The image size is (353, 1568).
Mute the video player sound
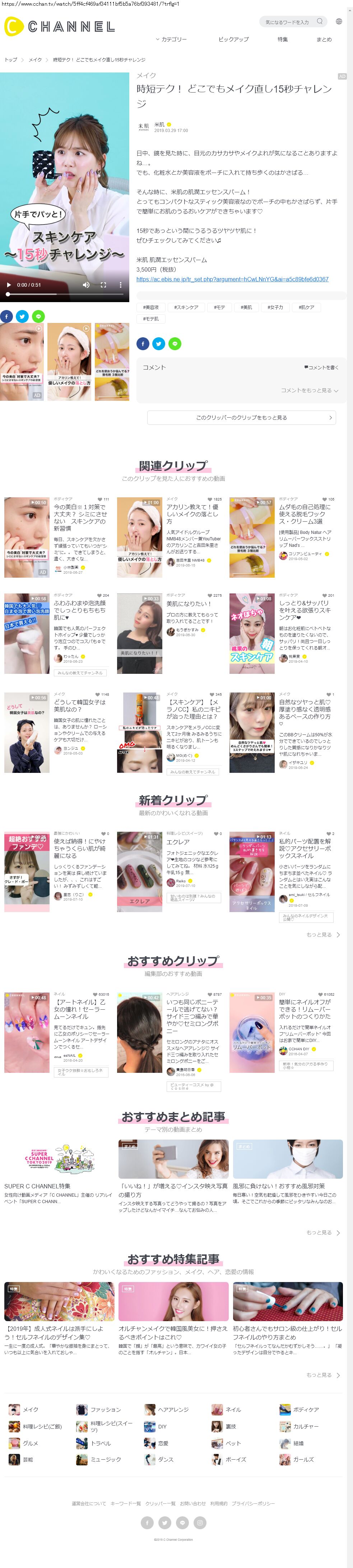tap(86, 285)
